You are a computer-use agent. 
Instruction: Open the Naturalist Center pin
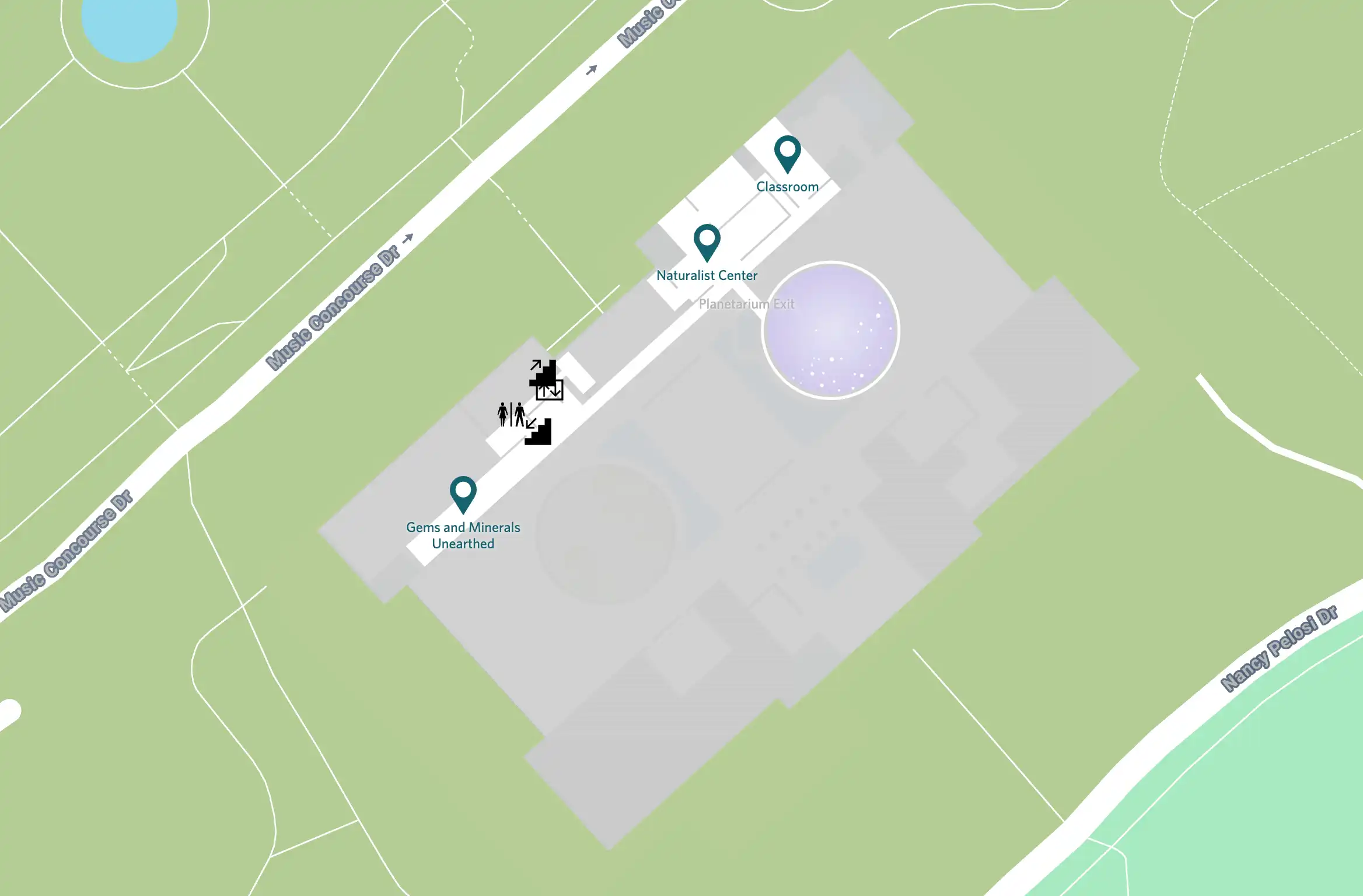click(707, 242)
